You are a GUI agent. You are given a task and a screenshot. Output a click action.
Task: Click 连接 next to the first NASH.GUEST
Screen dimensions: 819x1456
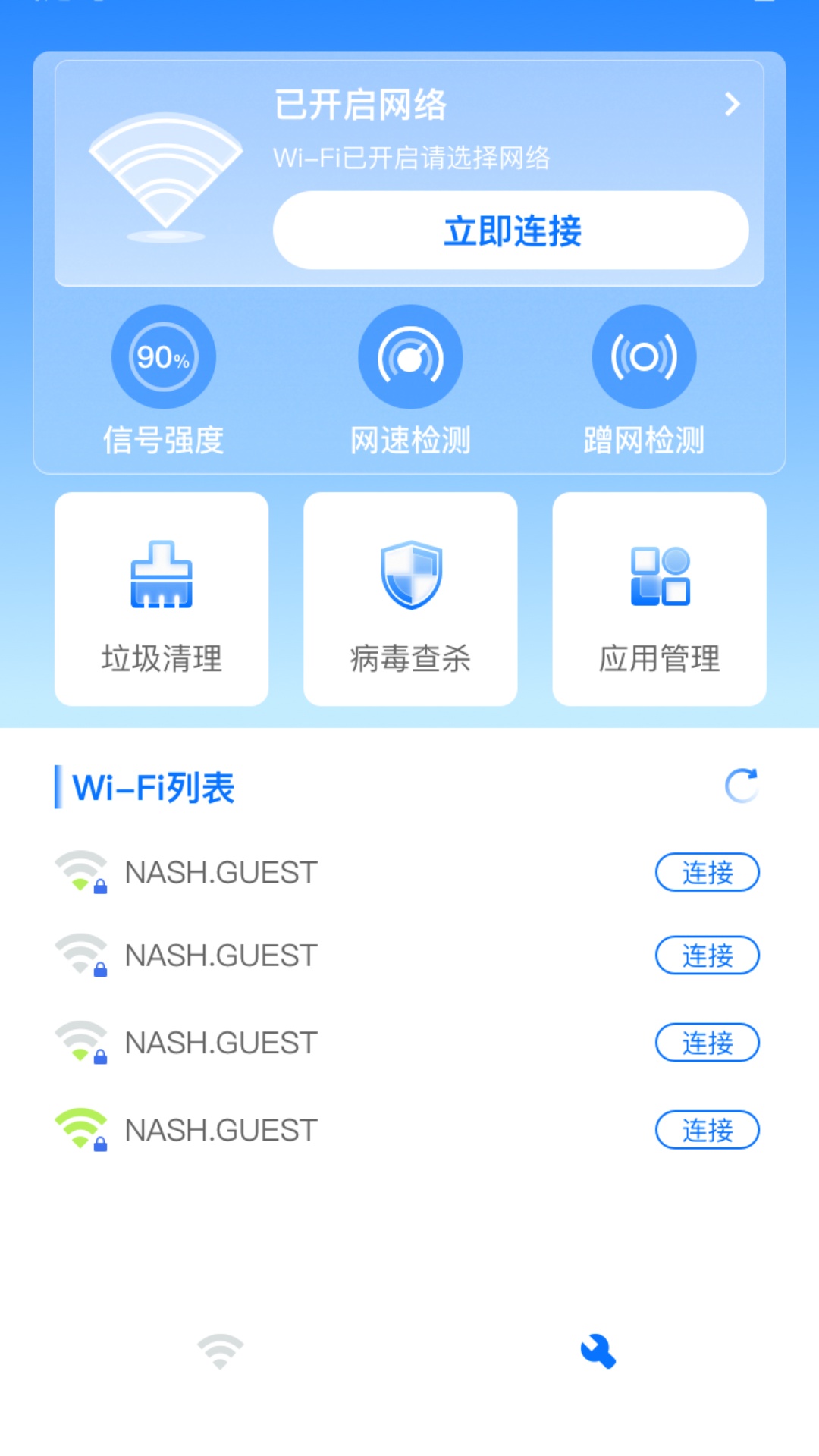pyautogui.click(x=707, y=872)
